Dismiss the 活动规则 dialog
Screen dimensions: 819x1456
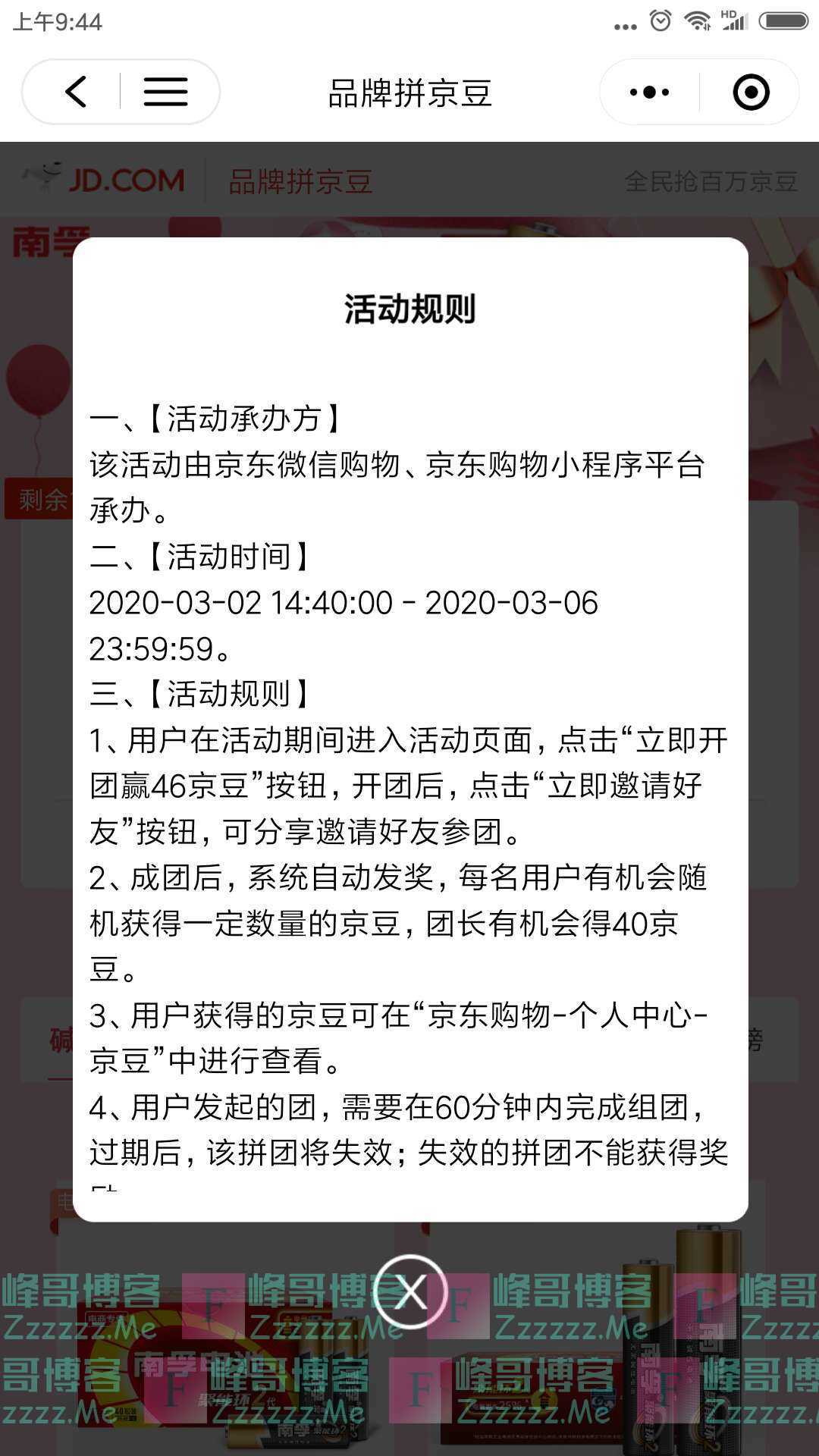click(x=410, y=1291)
